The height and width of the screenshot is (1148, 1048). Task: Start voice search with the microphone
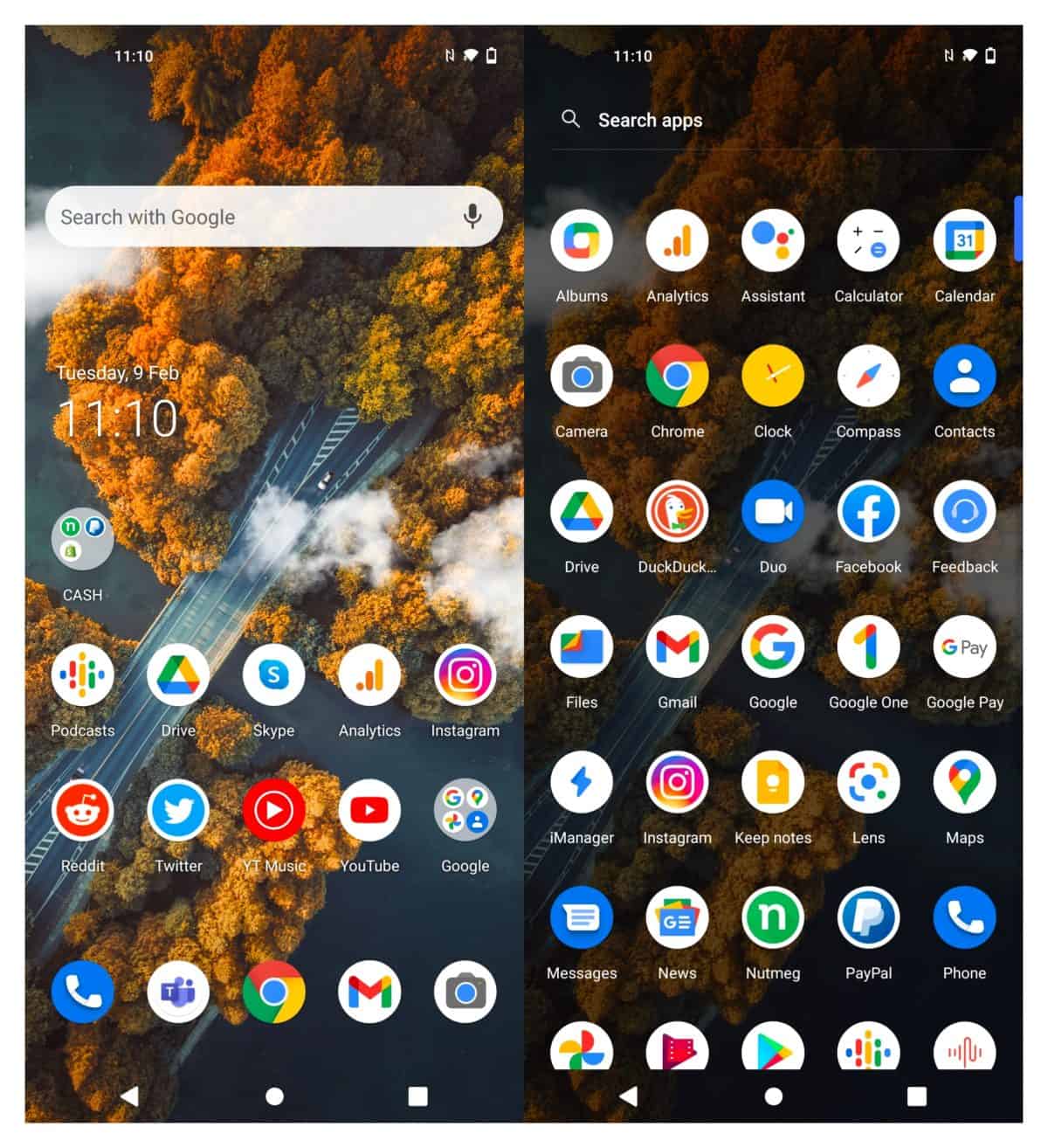[472, 217]
